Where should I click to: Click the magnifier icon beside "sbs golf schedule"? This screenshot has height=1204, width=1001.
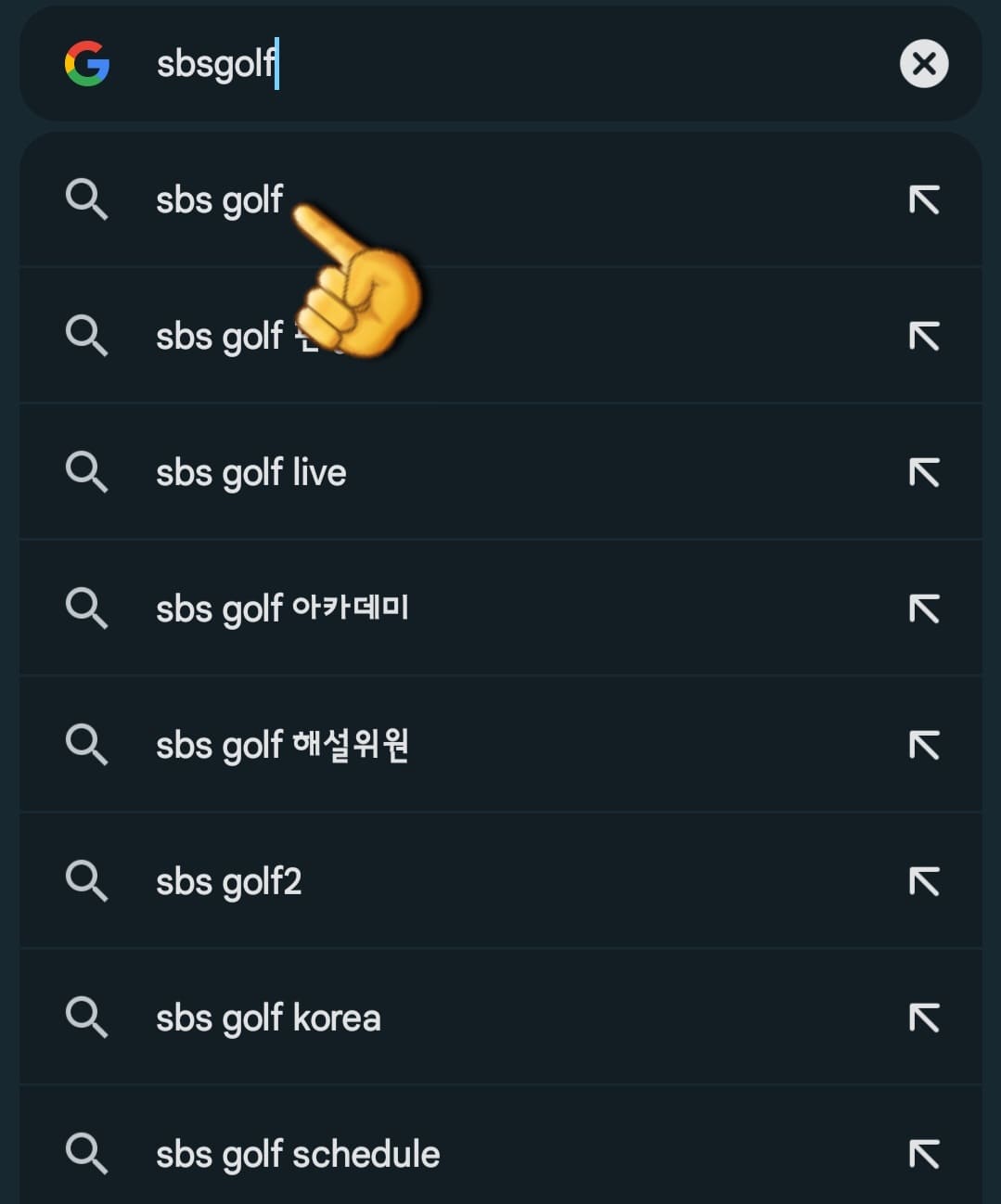click(x=87, y=1154)
